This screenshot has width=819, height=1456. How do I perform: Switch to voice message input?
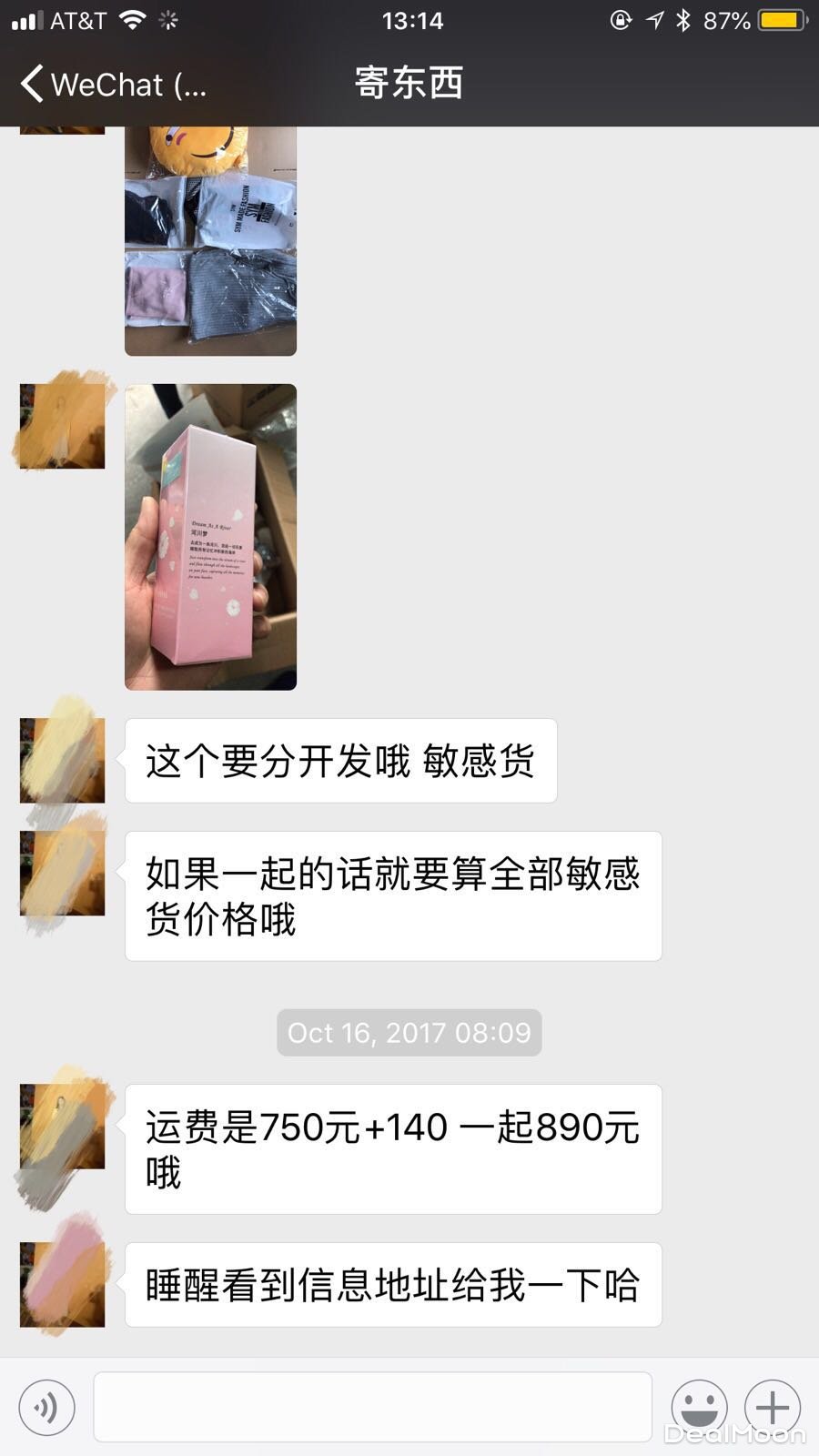pos(46,1408)
